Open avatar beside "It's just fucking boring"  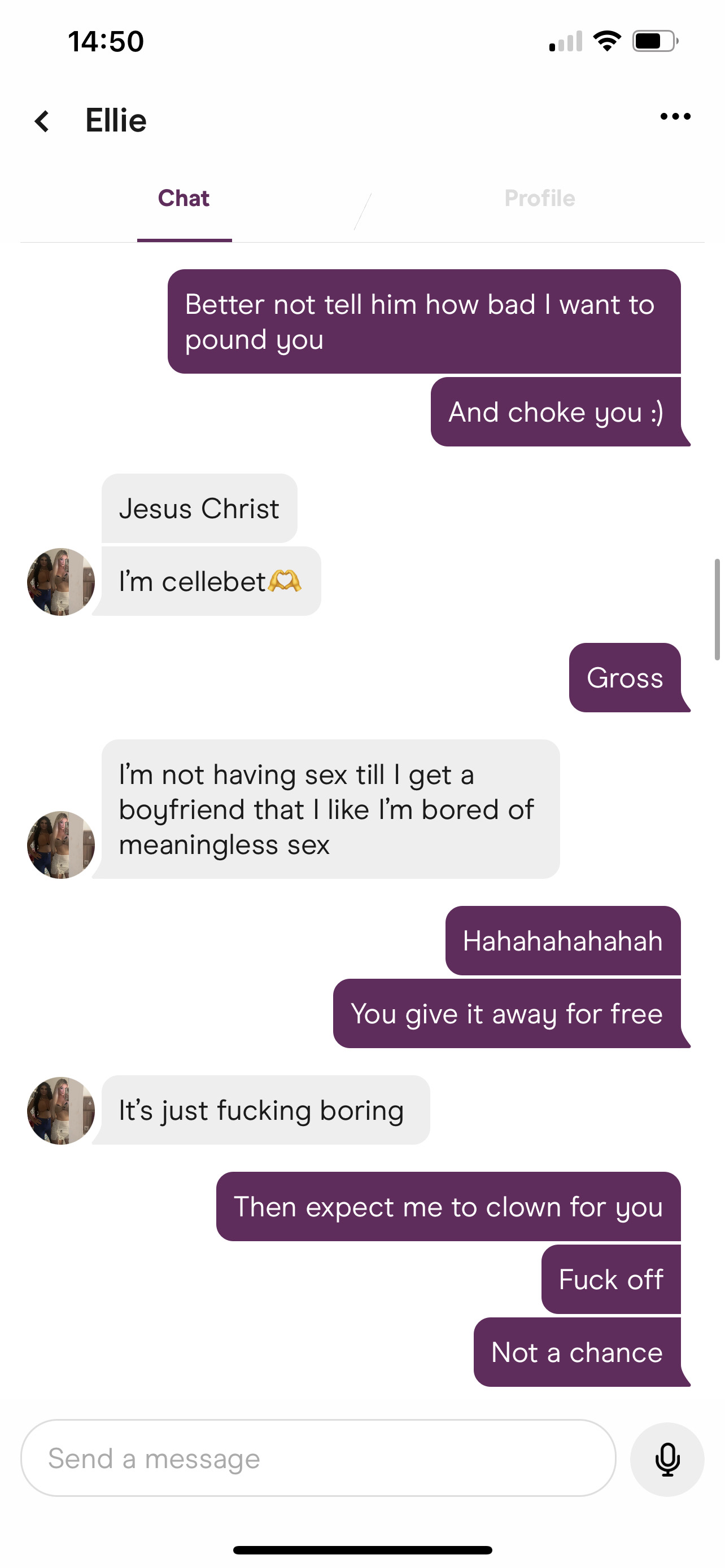pos(61,1110)
